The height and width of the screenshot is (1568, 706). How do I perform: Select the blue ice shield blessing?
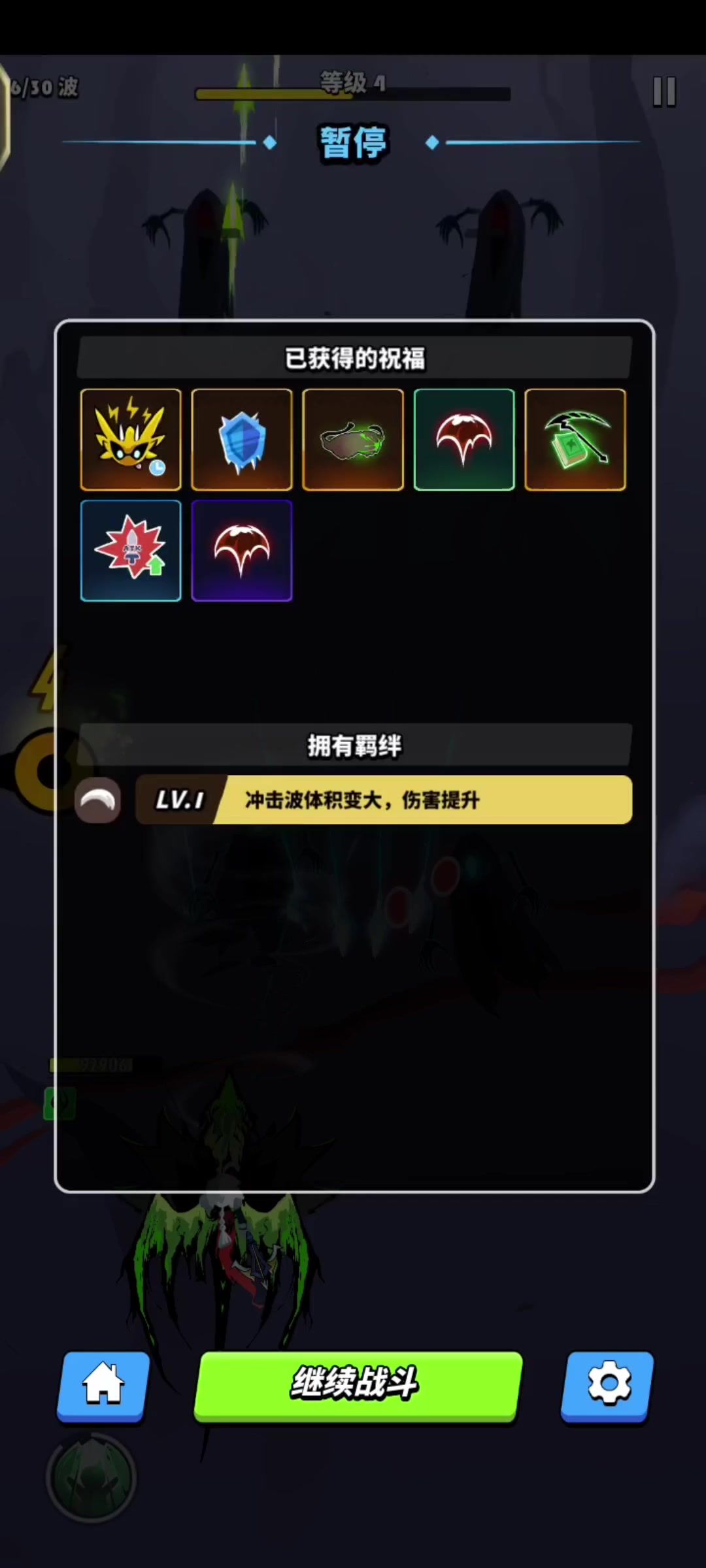pos(242,440)
